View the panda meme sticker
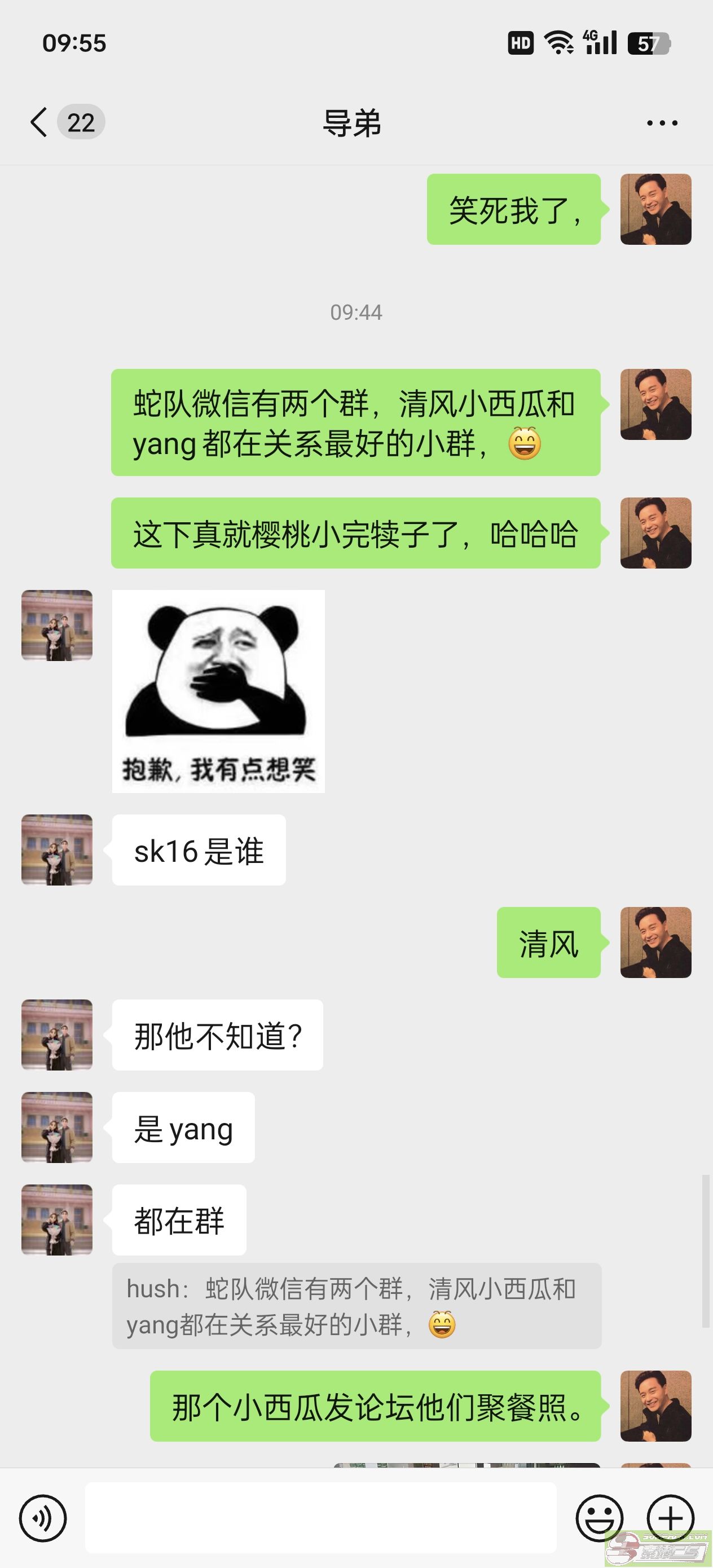713x1568 pixels. pyautogui.click(x=218, y=691)
